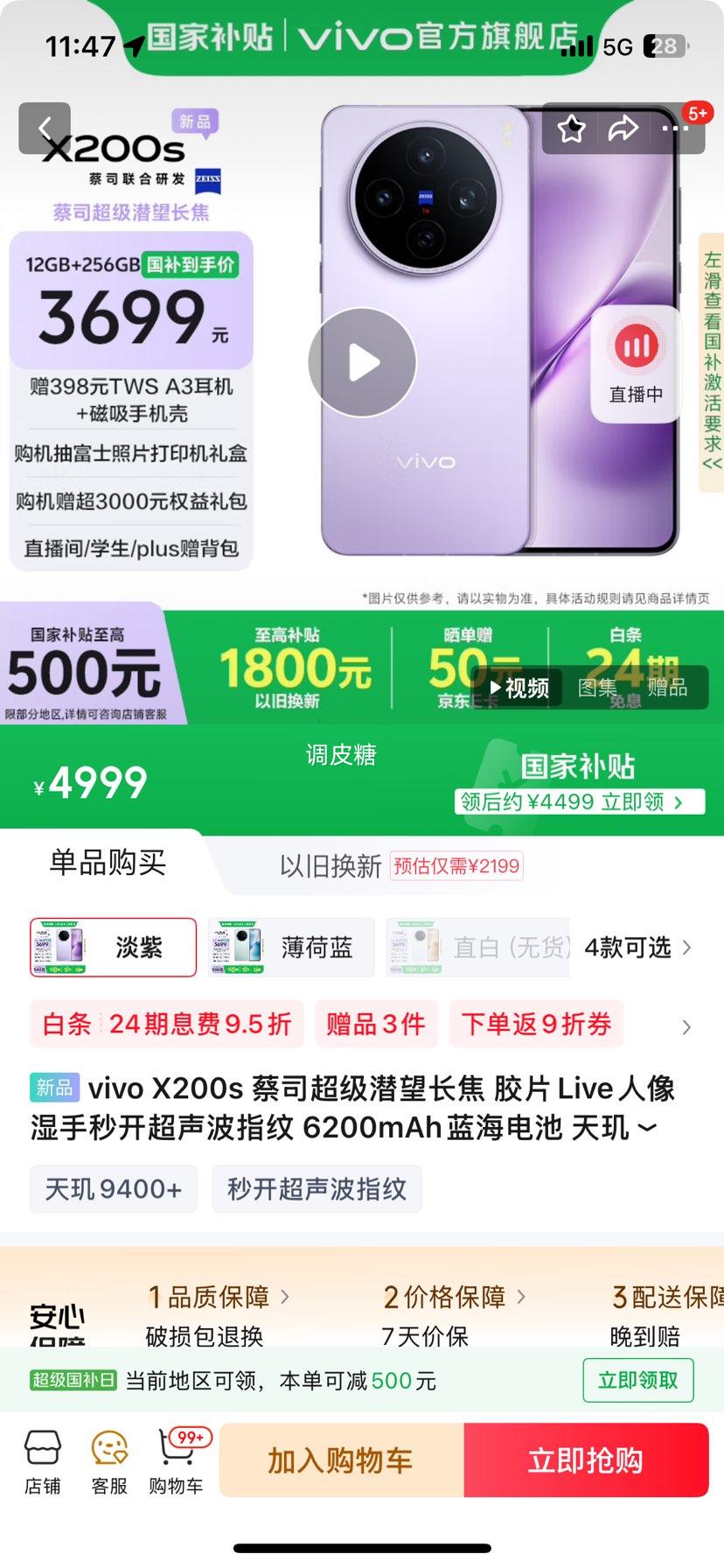Open the more options ellipsis menu
The width and height of the screenshot is (724, 1568).
(x=674, y=128)
